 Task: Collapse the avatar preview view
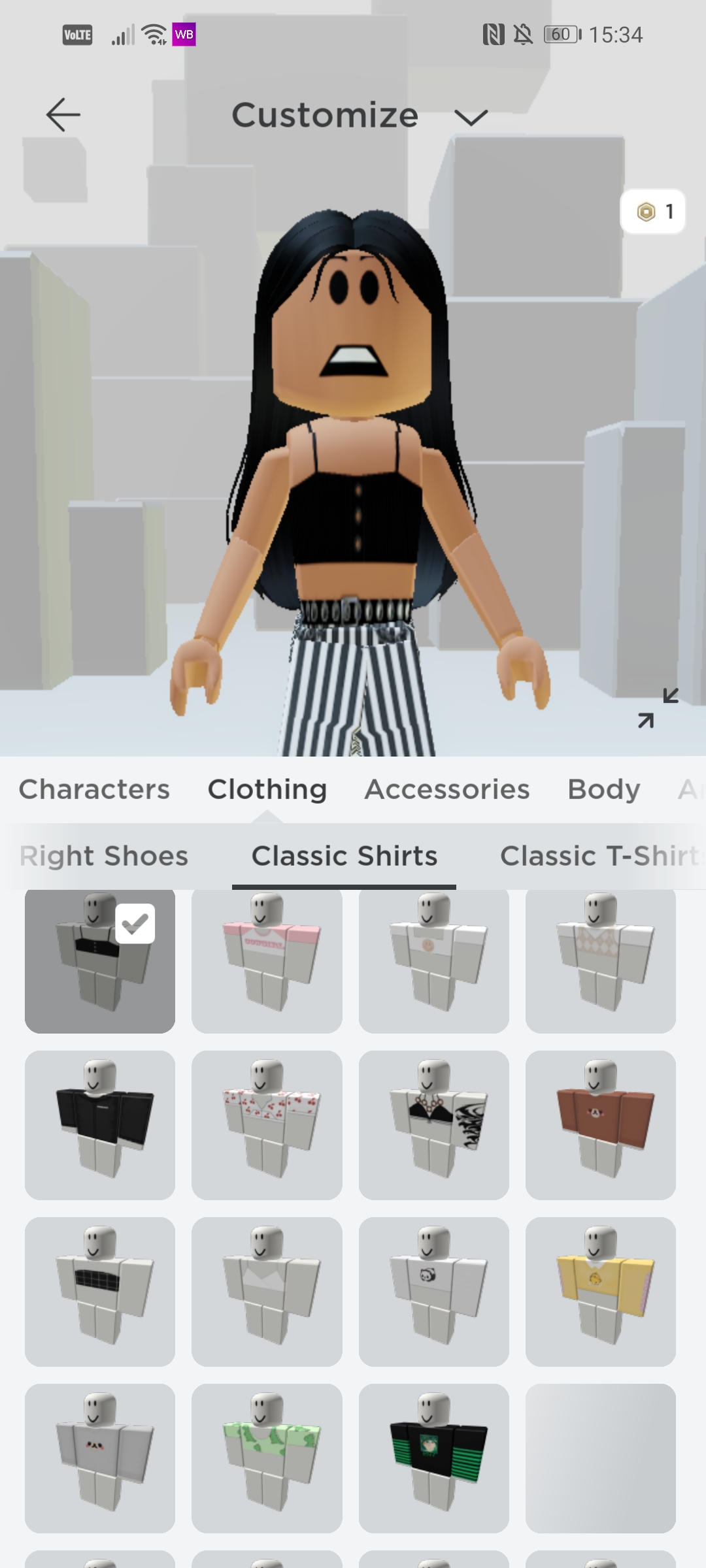pyautogui.click(x=658, y=708)
